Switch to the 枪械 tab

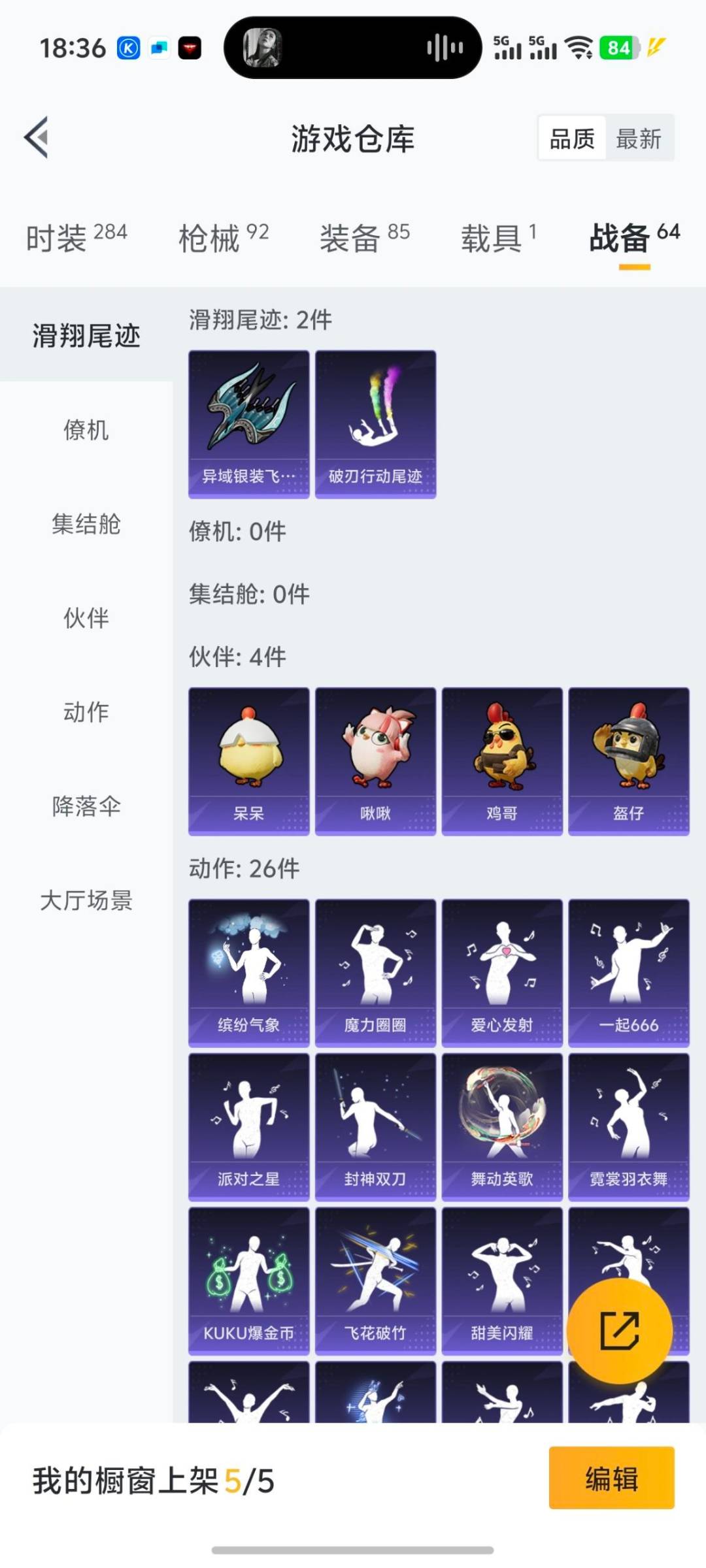[224, 238]
